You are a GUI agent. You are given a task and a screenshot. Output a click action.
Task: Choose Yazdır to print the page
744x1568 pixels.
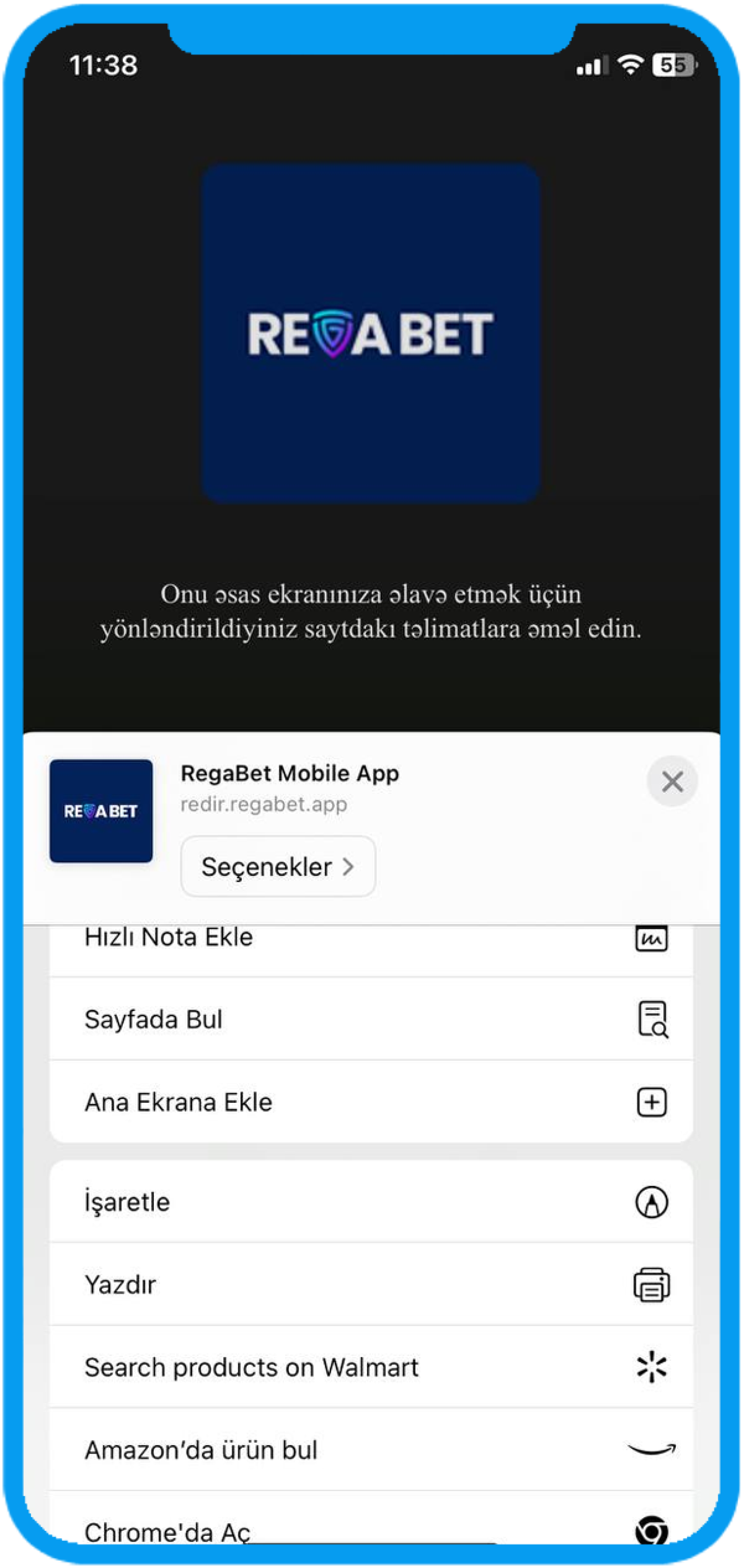(x=371, y=1284)
